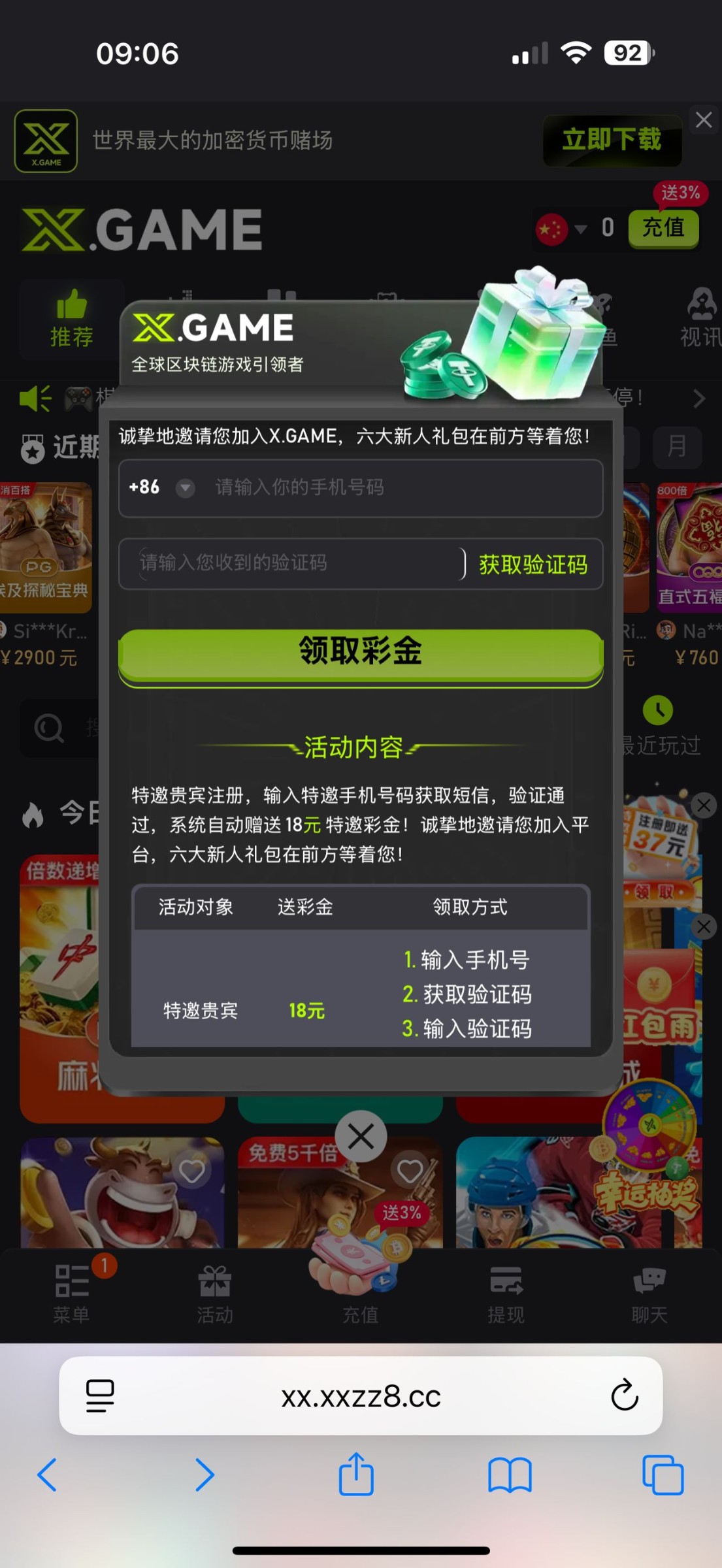Tap 立即下载 in the top banner
722x1568 pixels.
tap(612, 140)
